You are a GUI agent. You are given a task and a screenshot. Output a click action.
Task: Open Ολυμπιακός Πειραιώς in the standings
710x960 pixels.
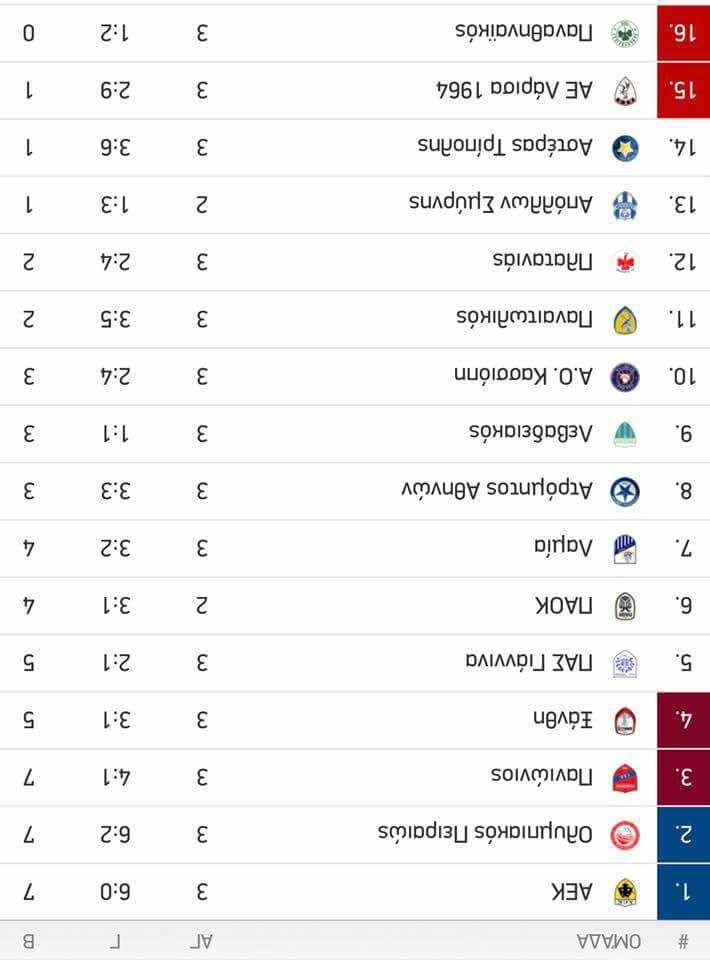(x=355, y=834)
